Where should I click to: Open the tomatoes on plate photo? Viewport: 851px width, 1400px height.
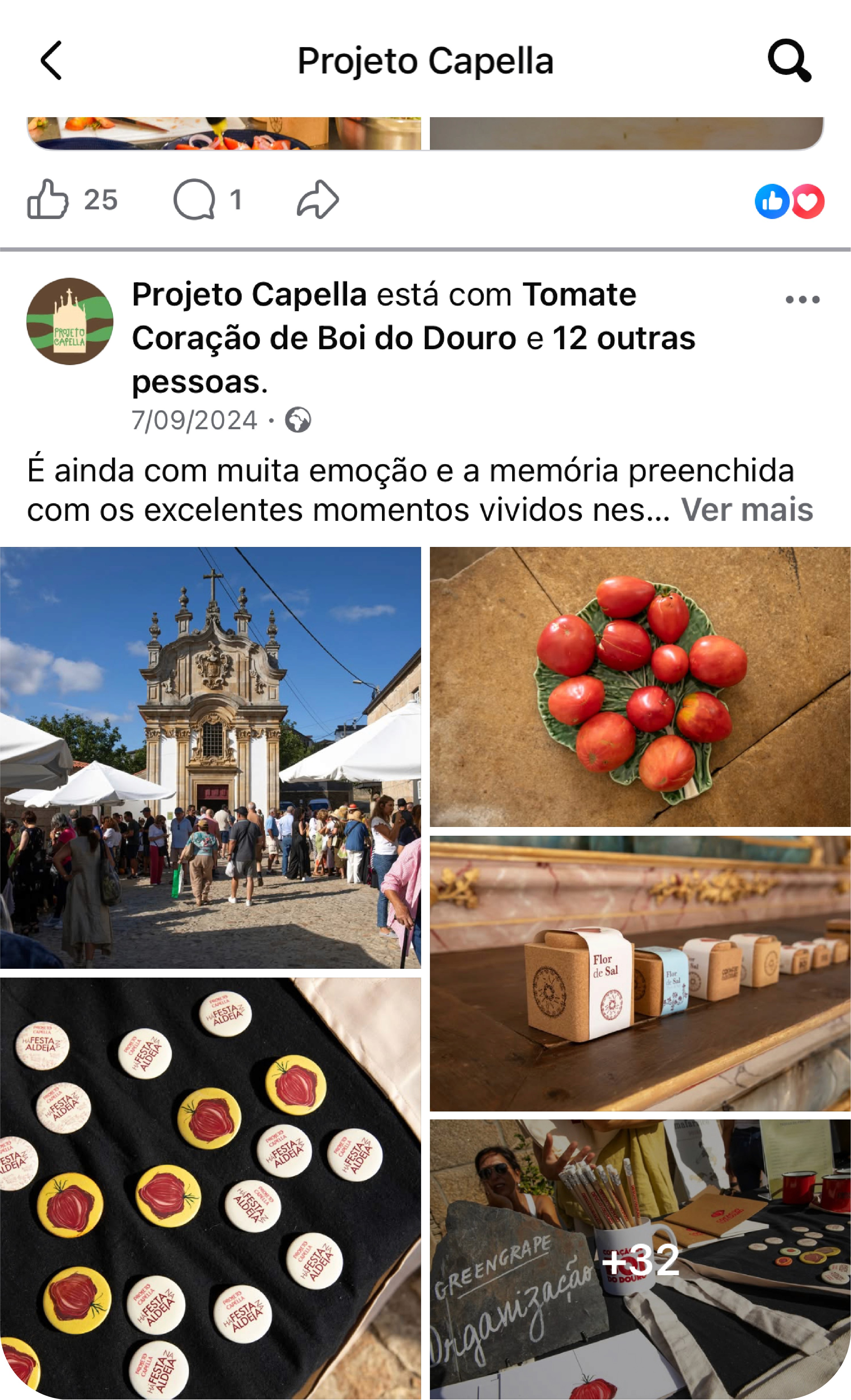tap(640, 687)
